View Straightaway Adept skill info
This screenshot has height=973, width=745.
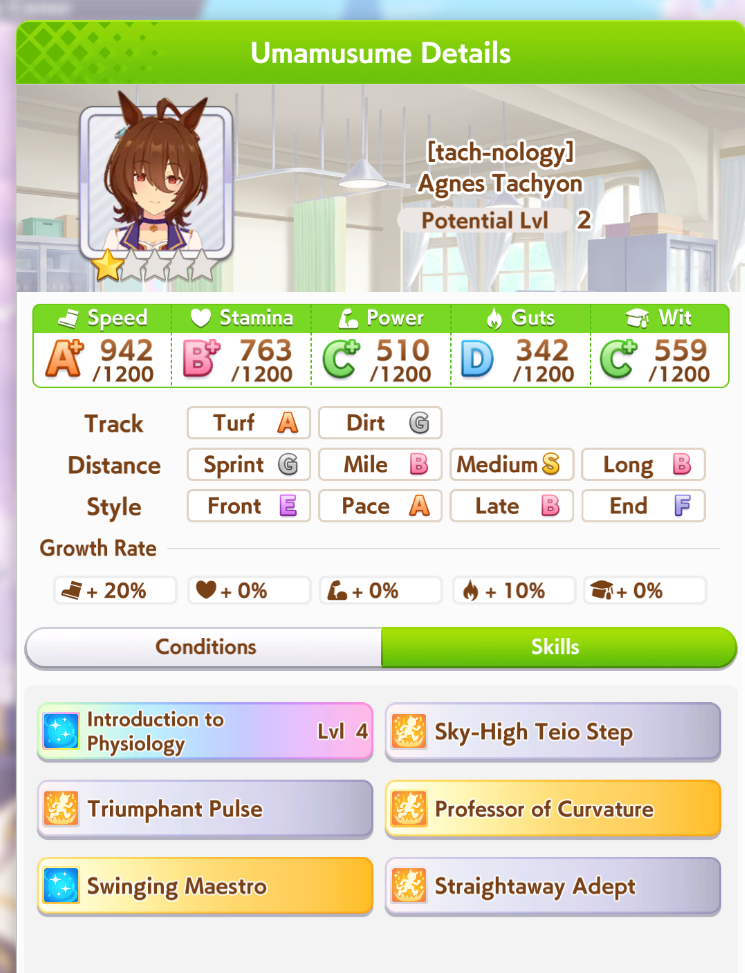552,886
